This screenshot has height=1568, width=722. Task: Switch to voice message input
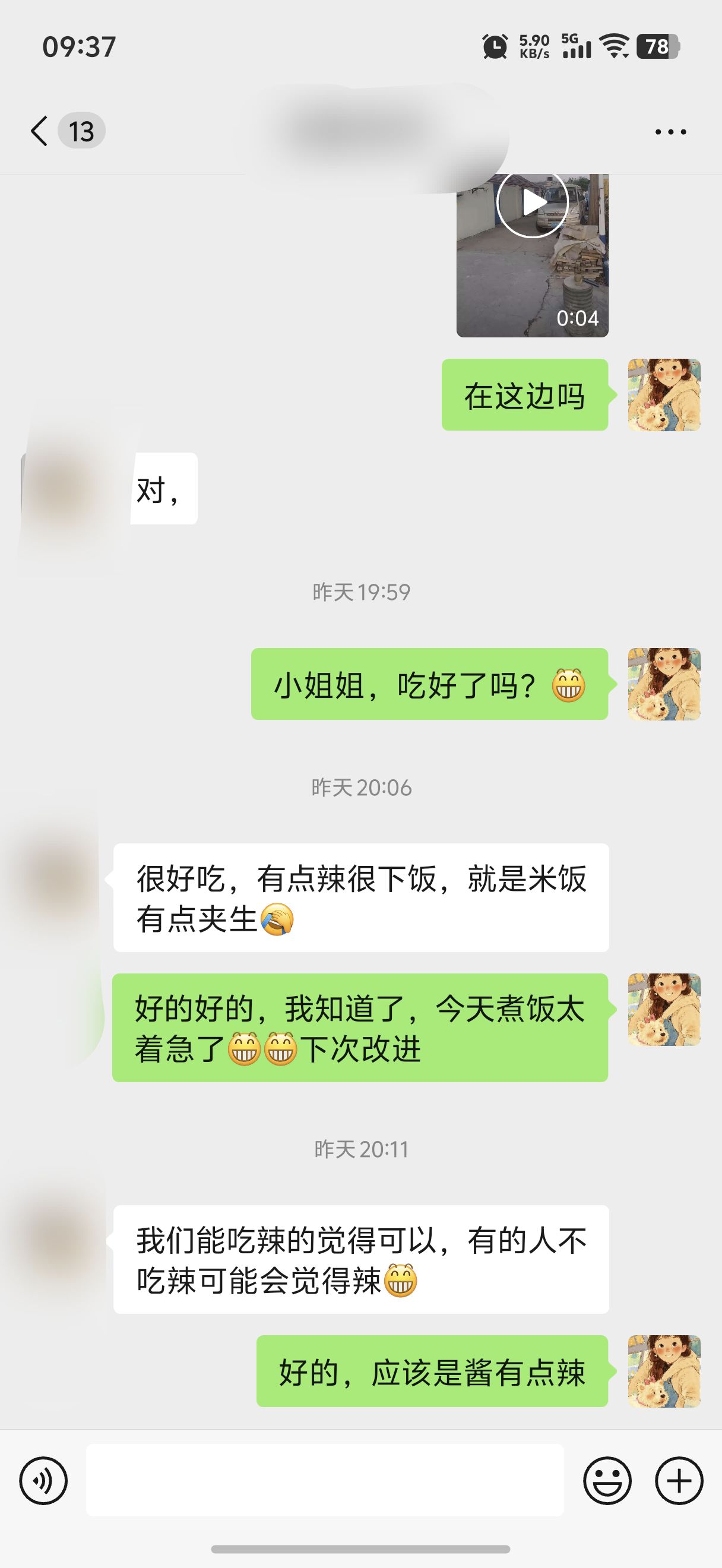43,1480
